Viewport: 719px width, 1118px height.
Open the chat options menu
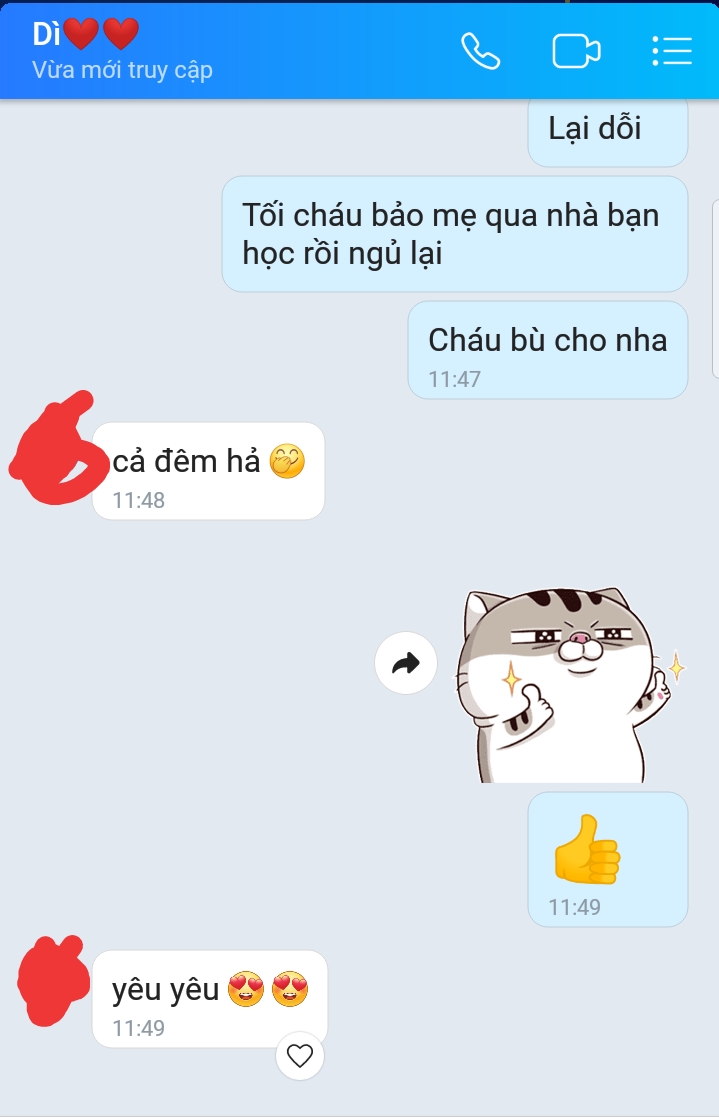coord(671,51)
